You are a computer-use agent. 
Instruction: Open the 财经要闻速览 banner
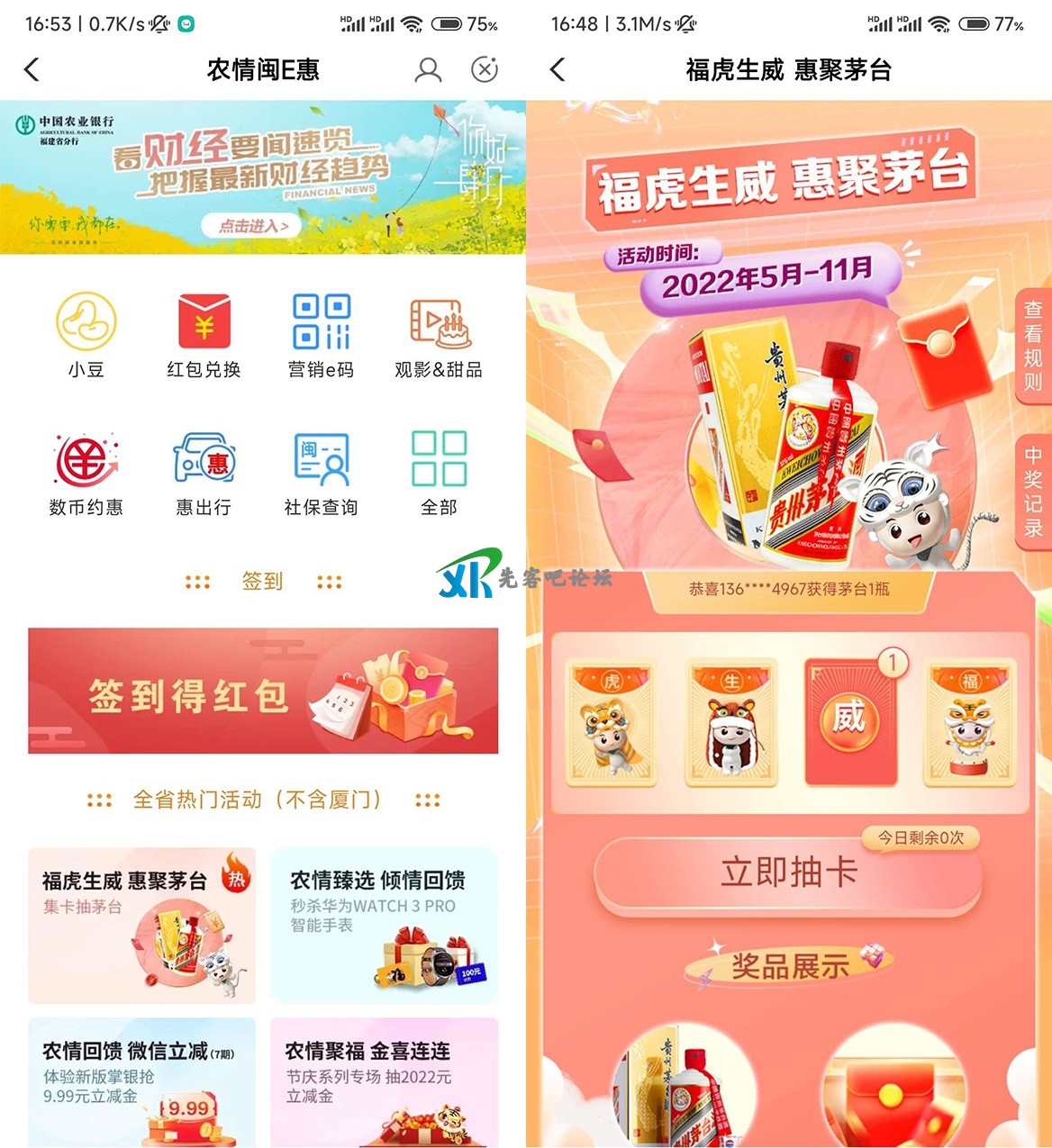click(x=261, y=177)
